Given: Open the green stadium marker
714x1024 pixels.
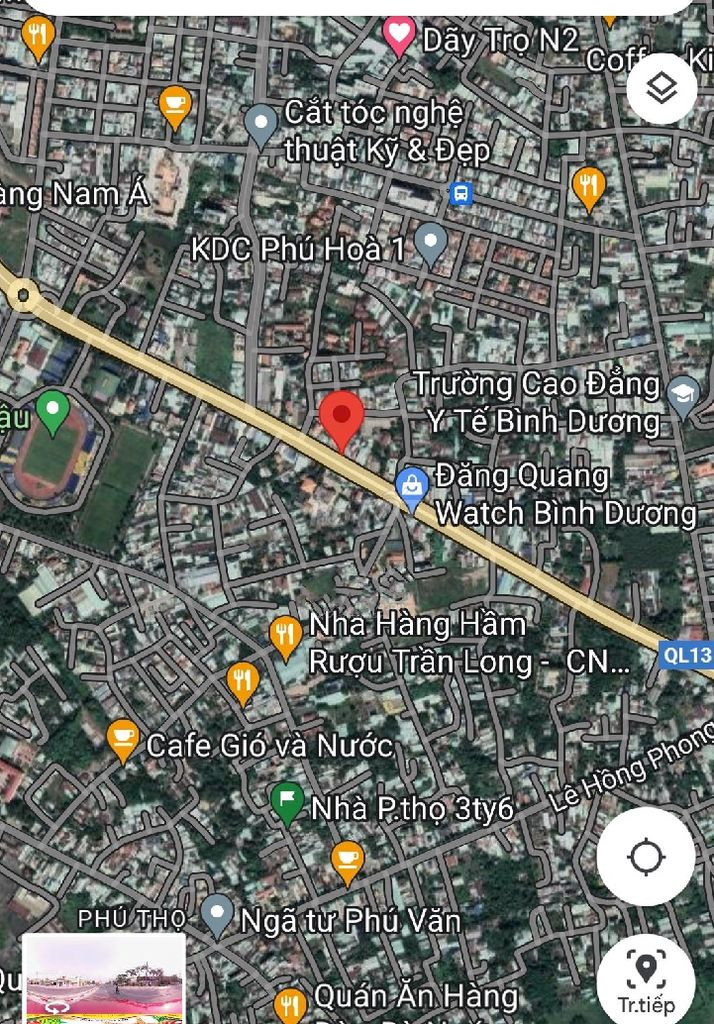Looking at the screenshot, I should 52,409.
